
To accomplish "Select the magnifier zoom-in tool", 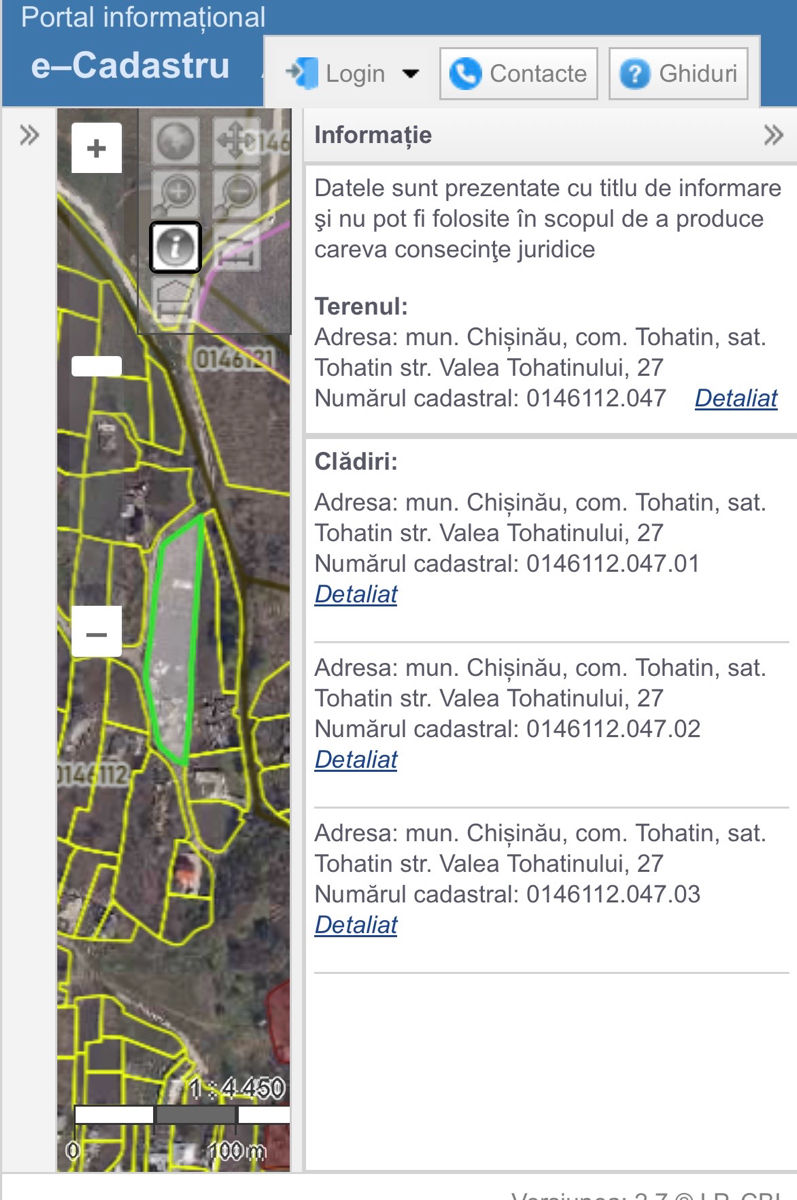I will (x=176, y=193).
